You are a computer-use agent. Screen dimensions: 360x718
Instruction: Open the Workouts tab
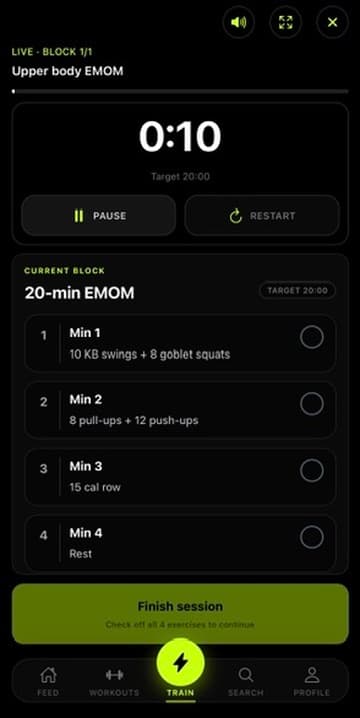coord(114,681)
